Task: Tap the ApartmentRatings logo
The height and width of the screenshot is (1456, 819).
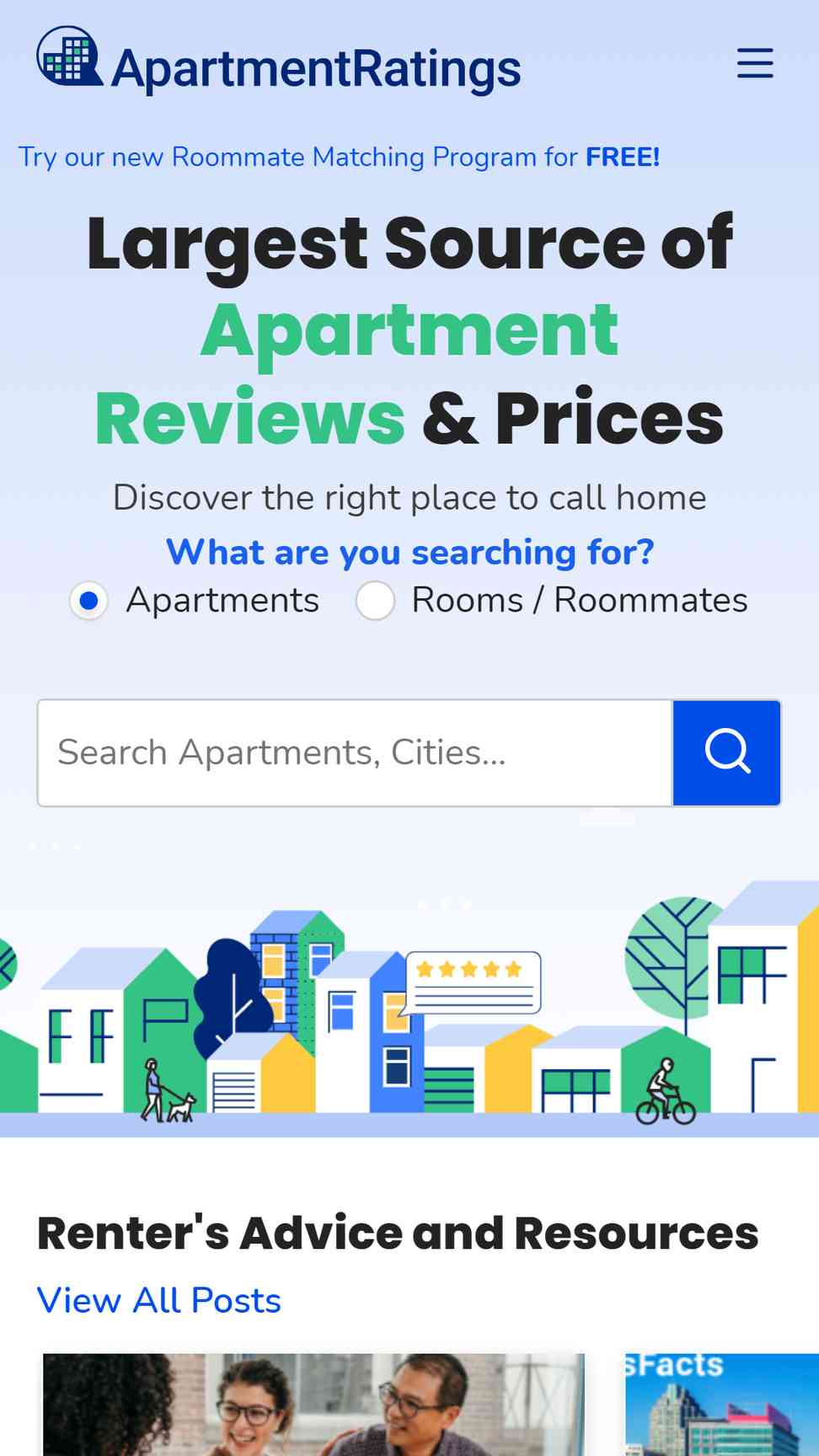Action: click(279, 61)
